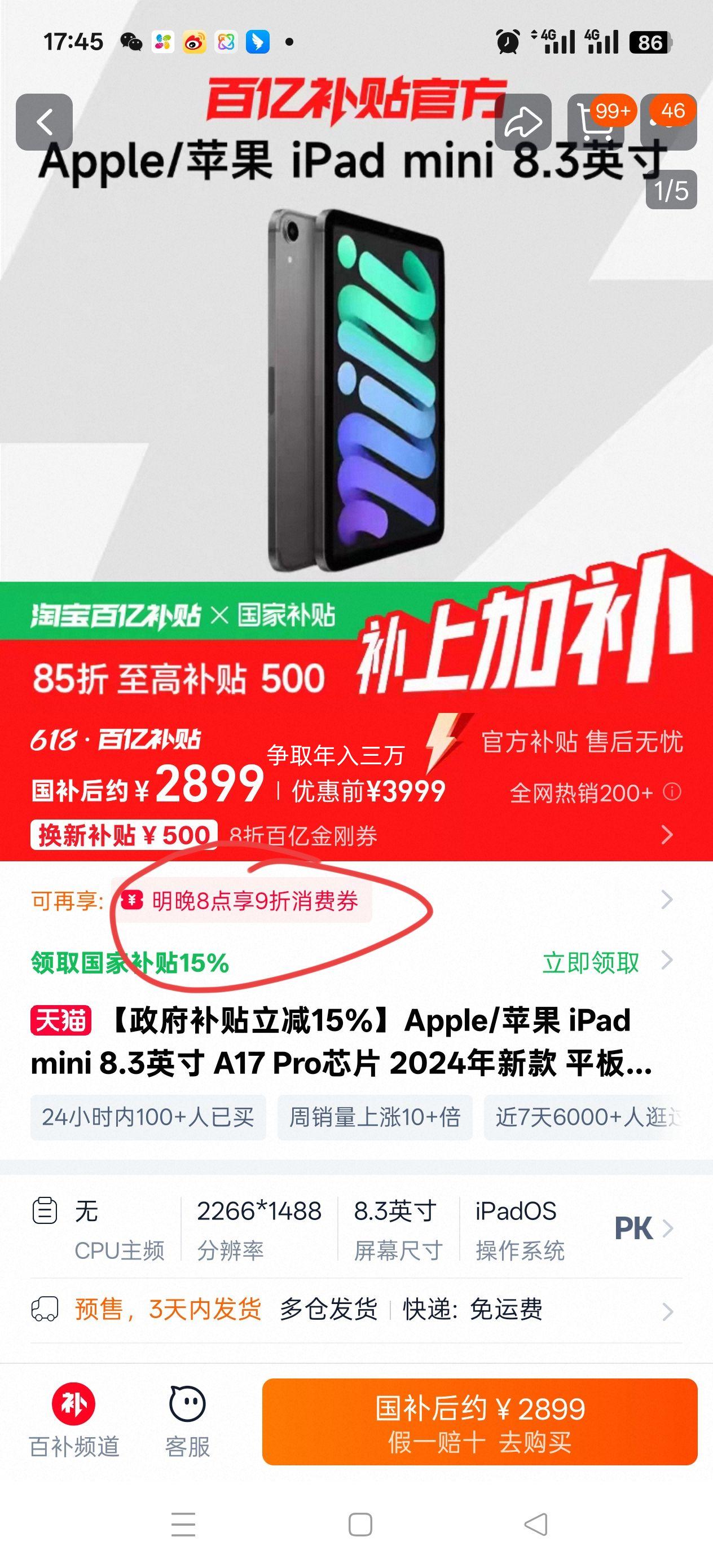Share this iPad mini listing
The width and height of the screenshot is (713, 1568).
(x=523, y=122)
